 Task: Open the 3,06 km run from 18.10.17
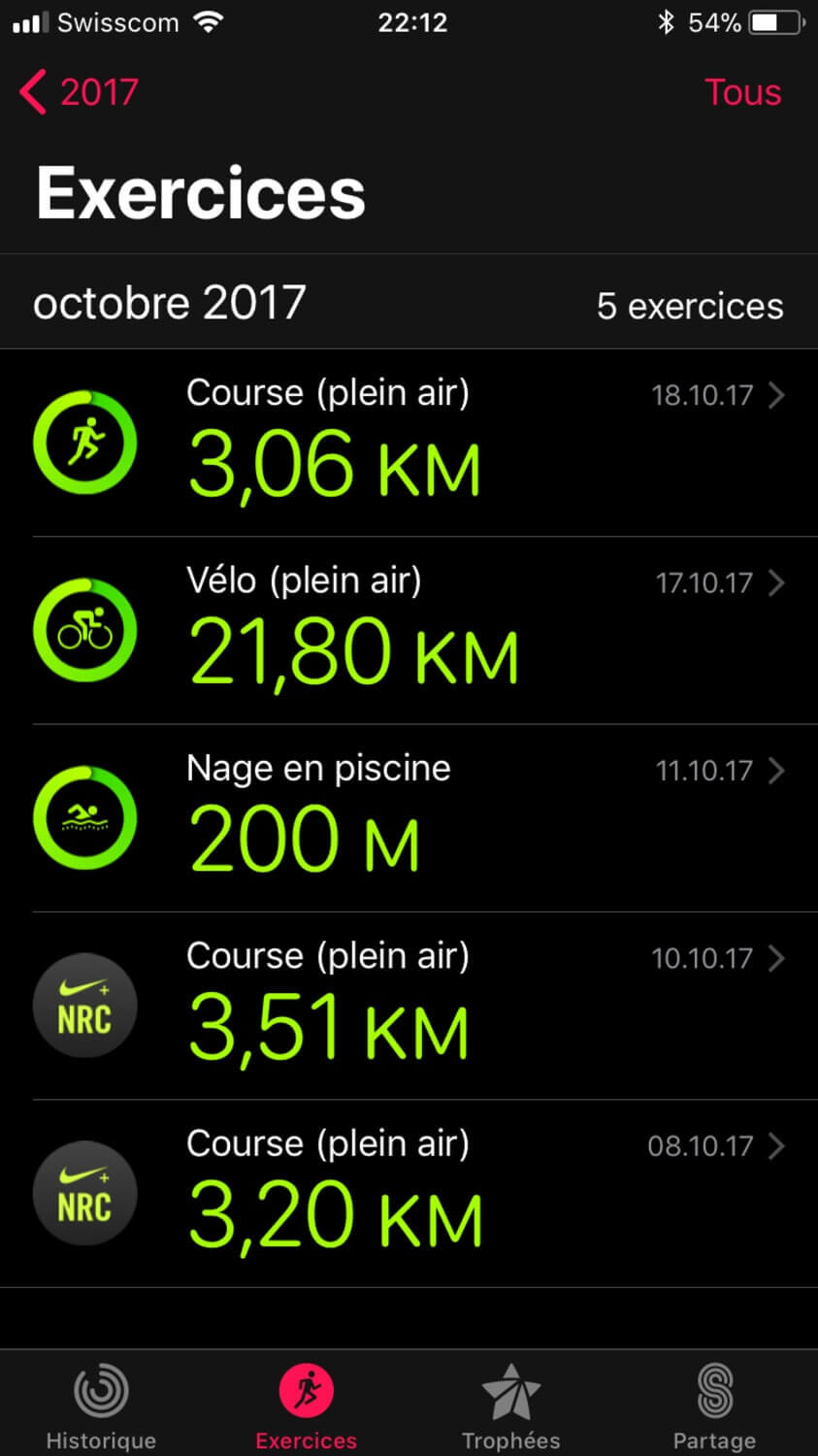[x=409, y=444]
